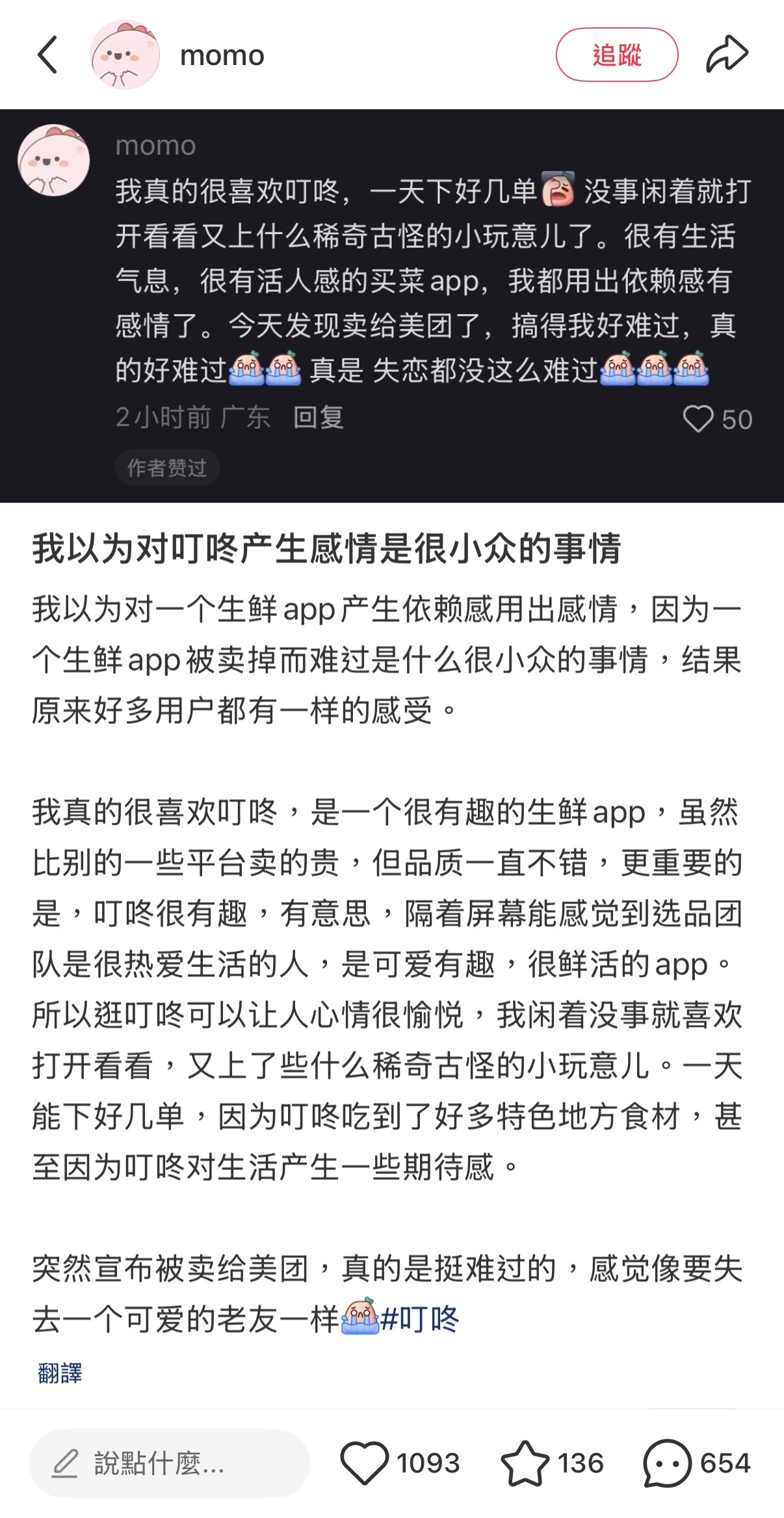Viewport: 784px width, 1518px height.
Task: Follow momo with the 追蹤 button
Action: click(616, 55)
